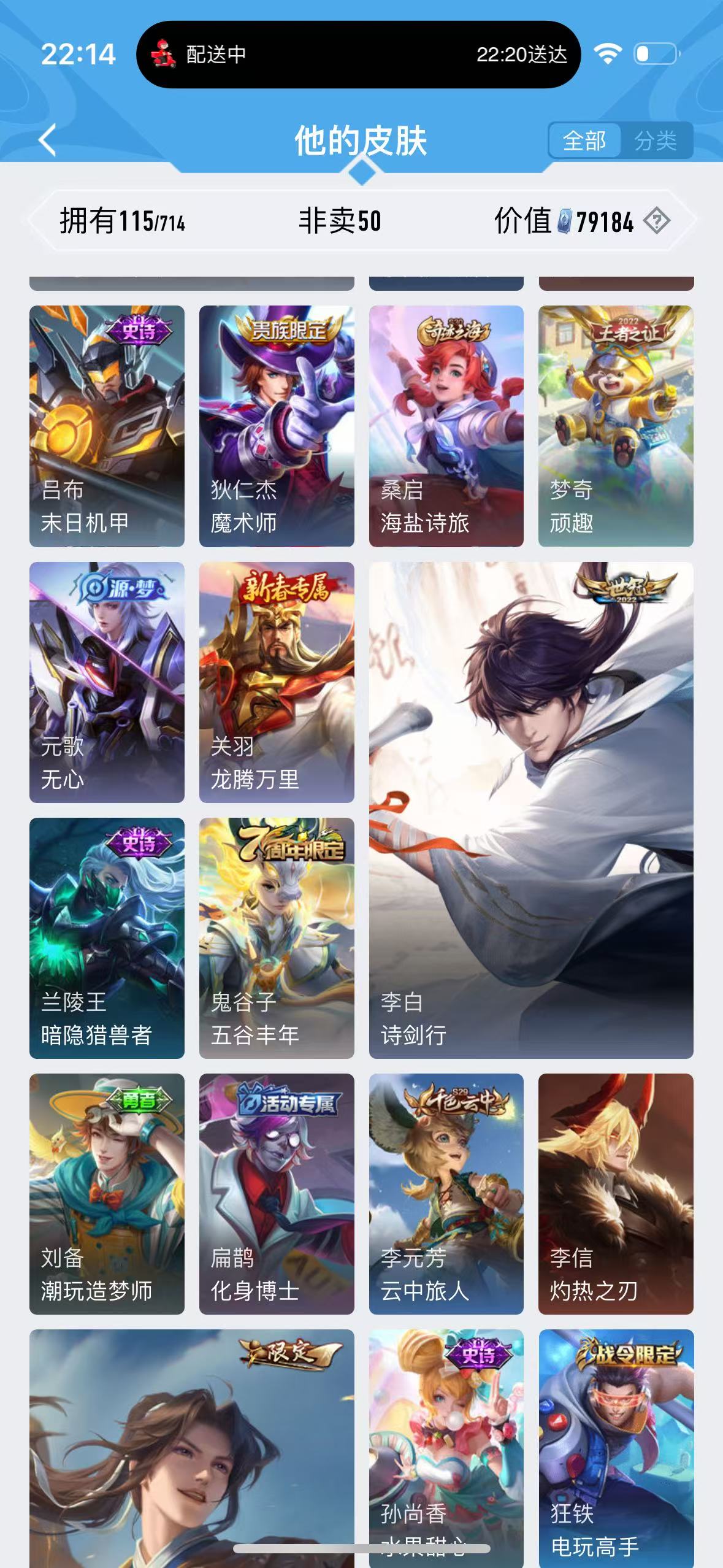View 狂铁 电玩高手 skin
723x1568 pixels.
[x=616, y=1448]
